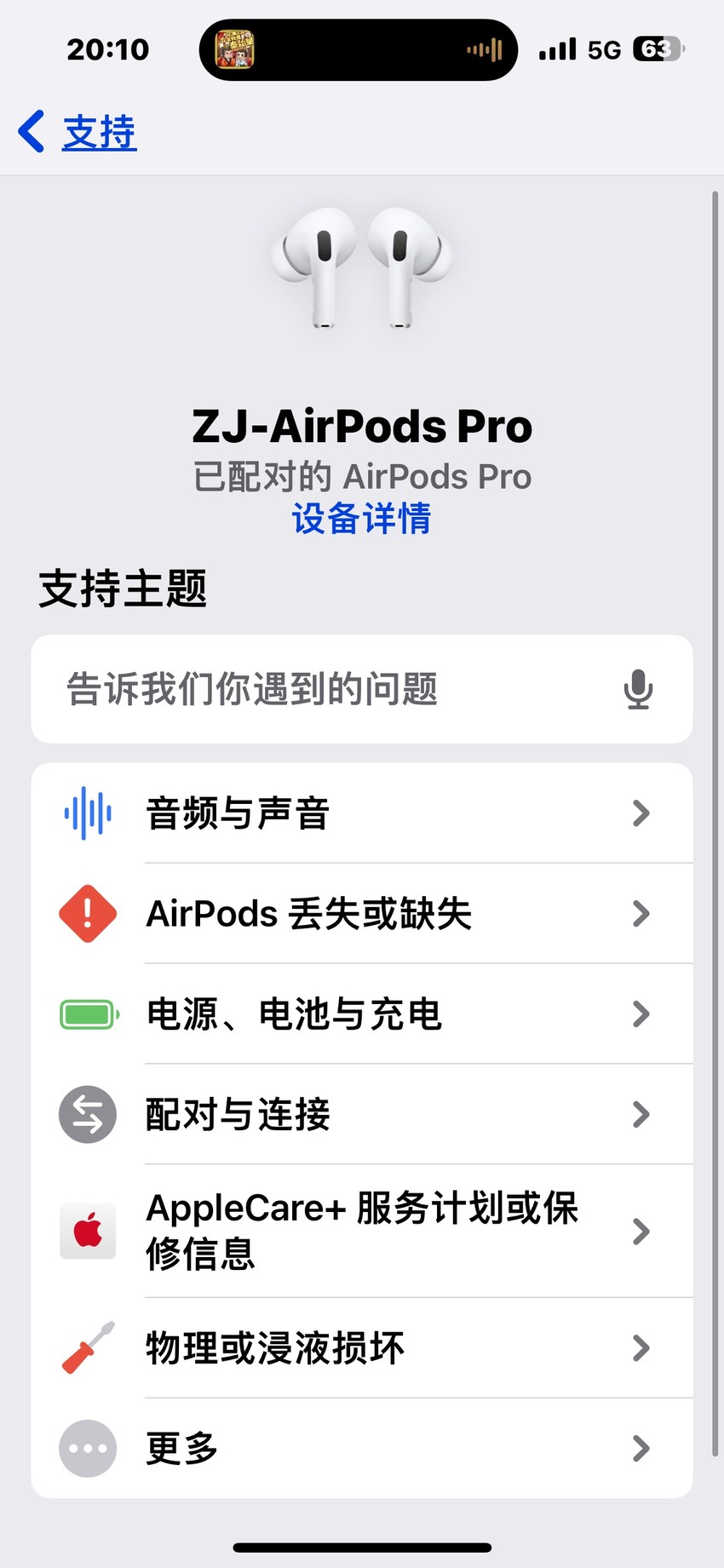The image size is (724, 1568).
Task: Open the 音频与声音 topic
Action: pyautogui.click(x=361, y=813)
